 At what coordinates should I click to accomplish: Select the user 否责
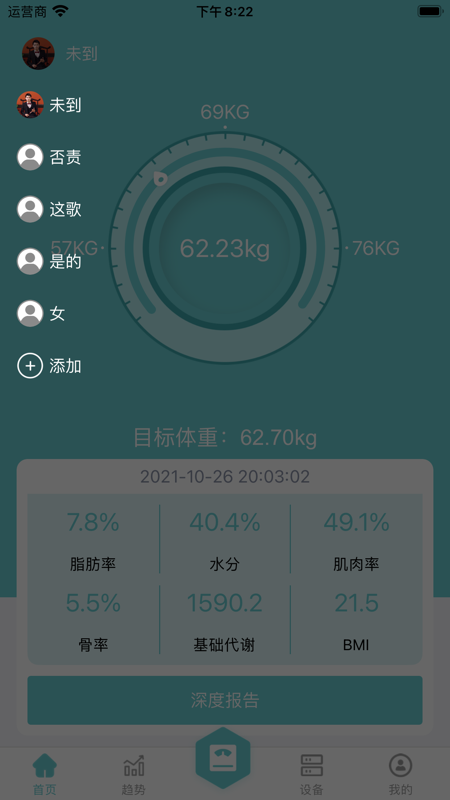point(49,157)
